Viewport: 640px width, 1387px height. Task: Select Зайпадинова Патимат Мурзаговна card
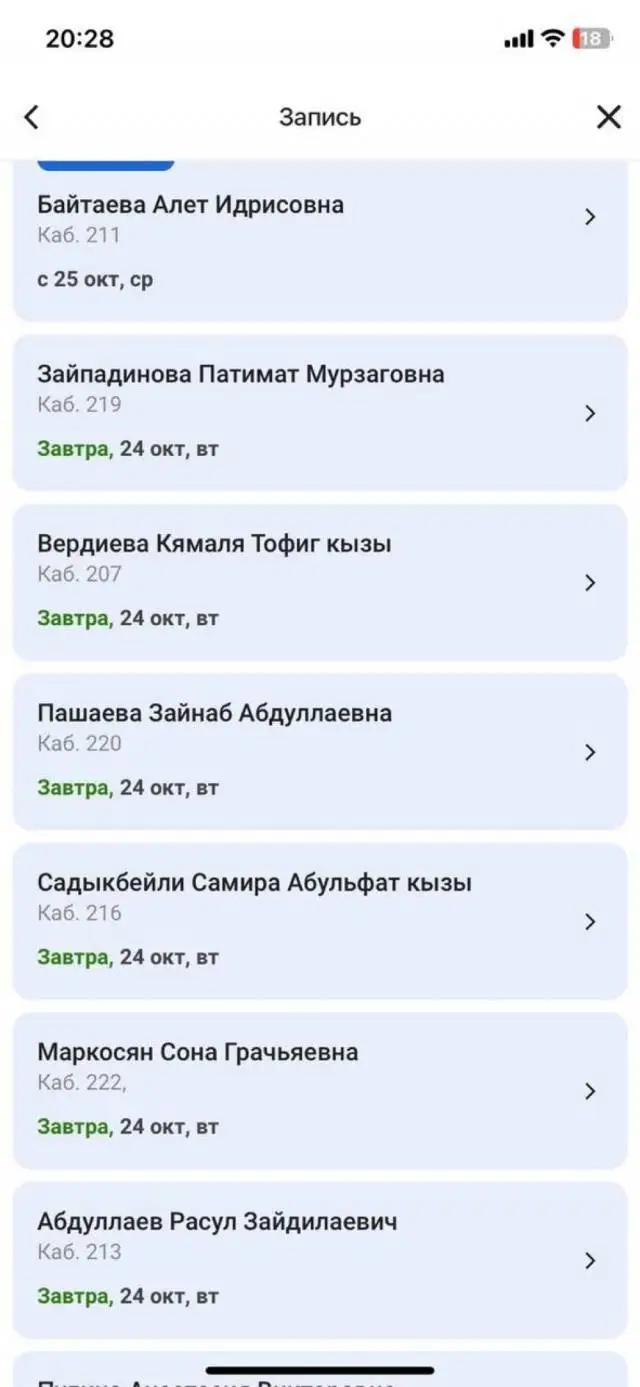pyautogui.click(x=320, y=411)
